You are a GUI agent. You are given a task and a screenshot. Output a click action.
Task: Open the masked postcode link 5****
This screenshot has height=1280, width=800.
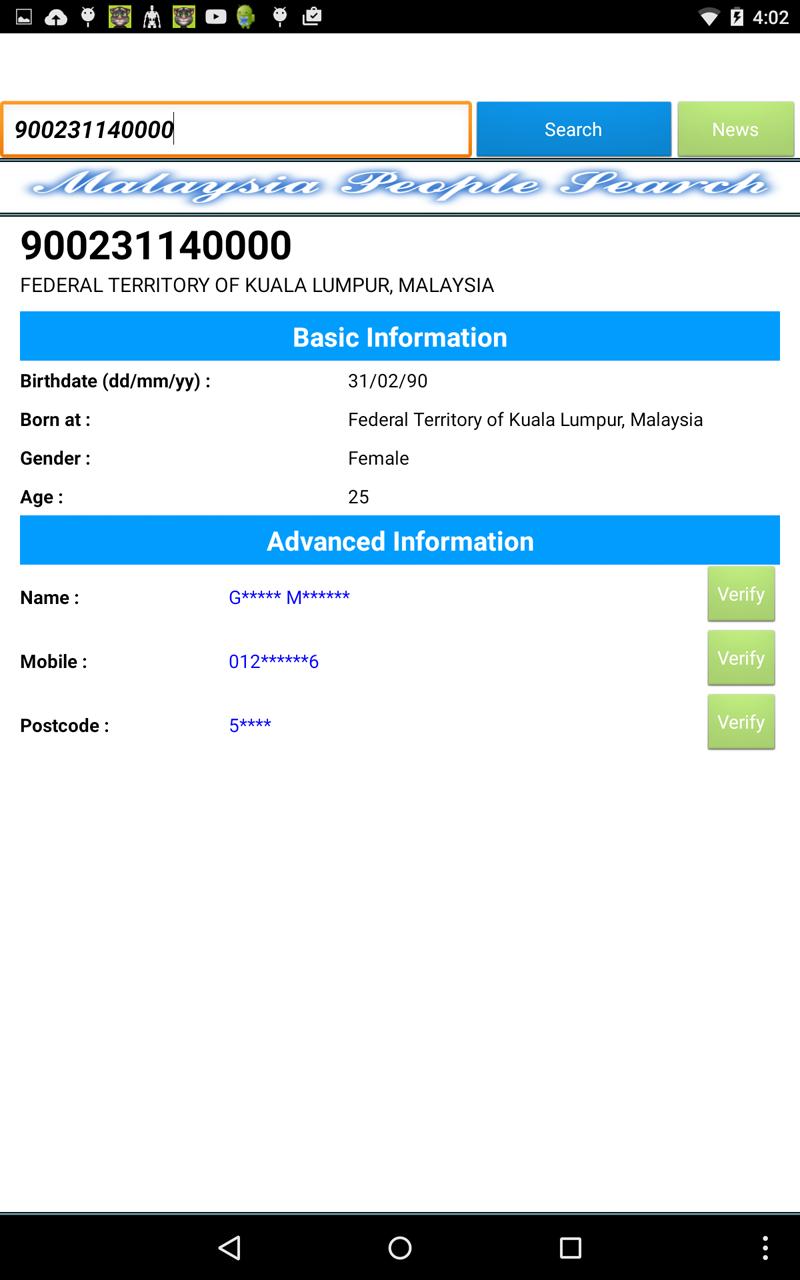(250, 726)
